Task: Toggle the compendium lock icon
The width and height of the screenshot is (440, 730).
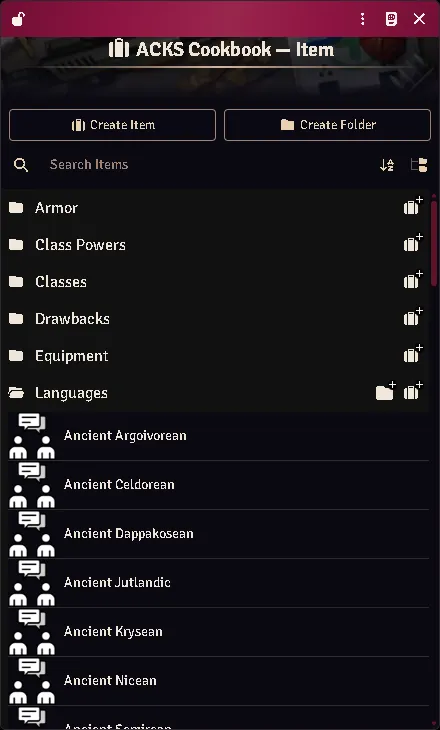Action: (x=19, y=19)
